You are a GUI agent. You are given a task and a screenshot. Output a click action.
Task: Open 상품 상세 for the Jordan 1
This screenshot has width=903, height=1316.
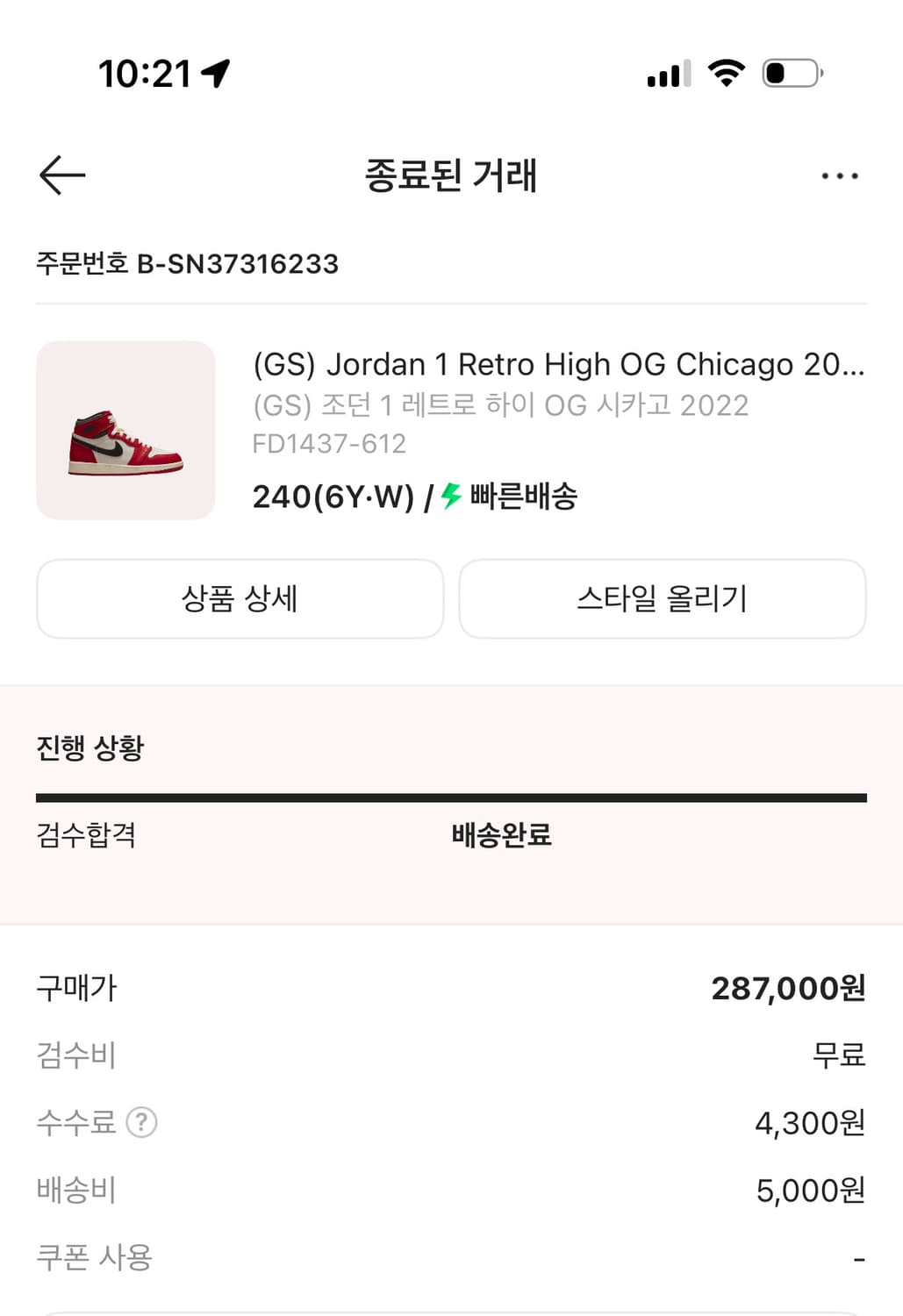point(240,598)
